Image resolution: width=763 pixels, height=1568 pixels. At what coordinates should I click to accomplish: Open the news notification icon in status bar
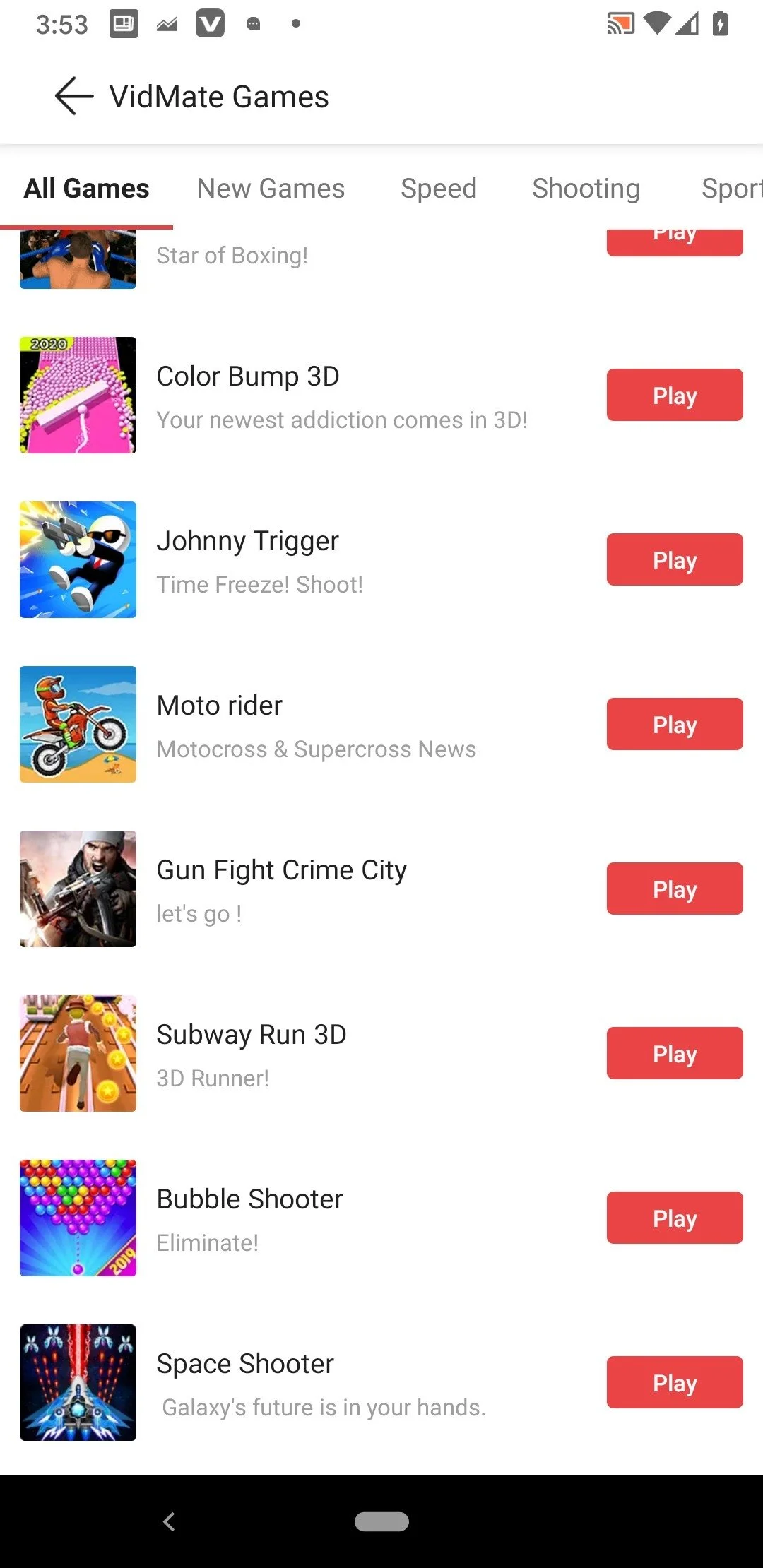tap(124, 23)
